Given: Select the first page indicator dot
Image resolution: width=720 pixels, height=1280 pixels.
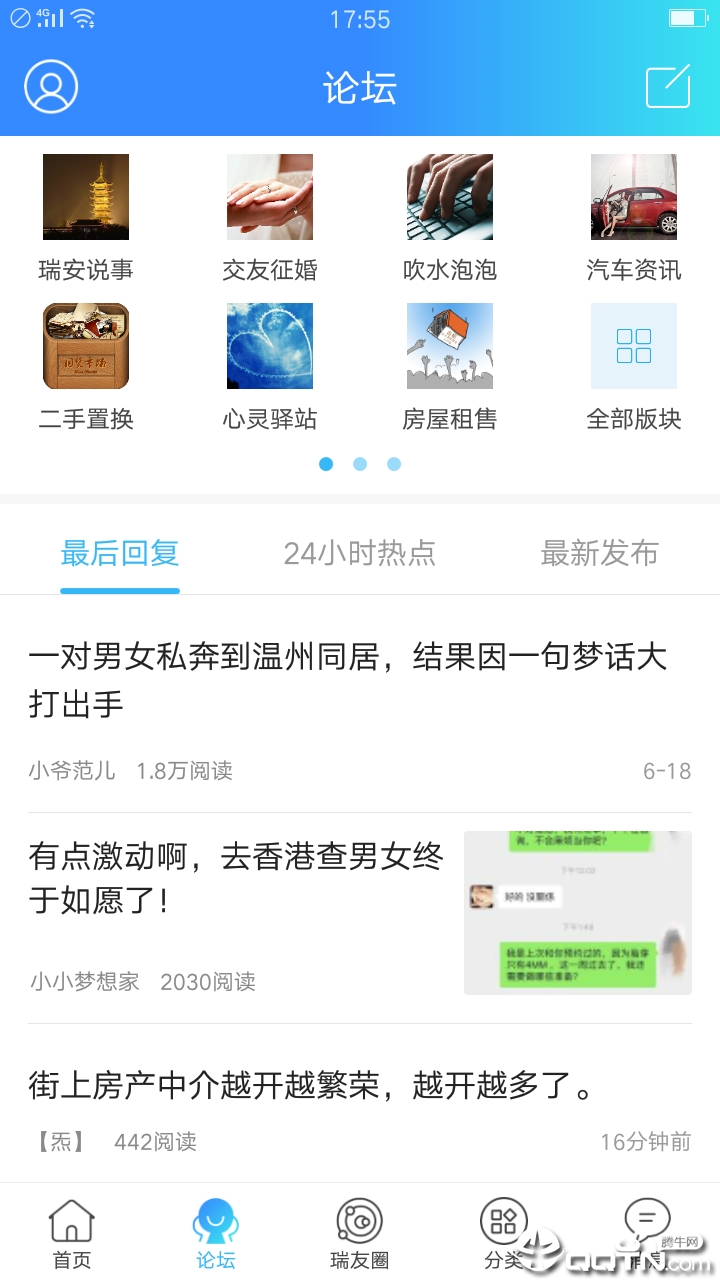Looking at the screenshot, I should point(326,464).
